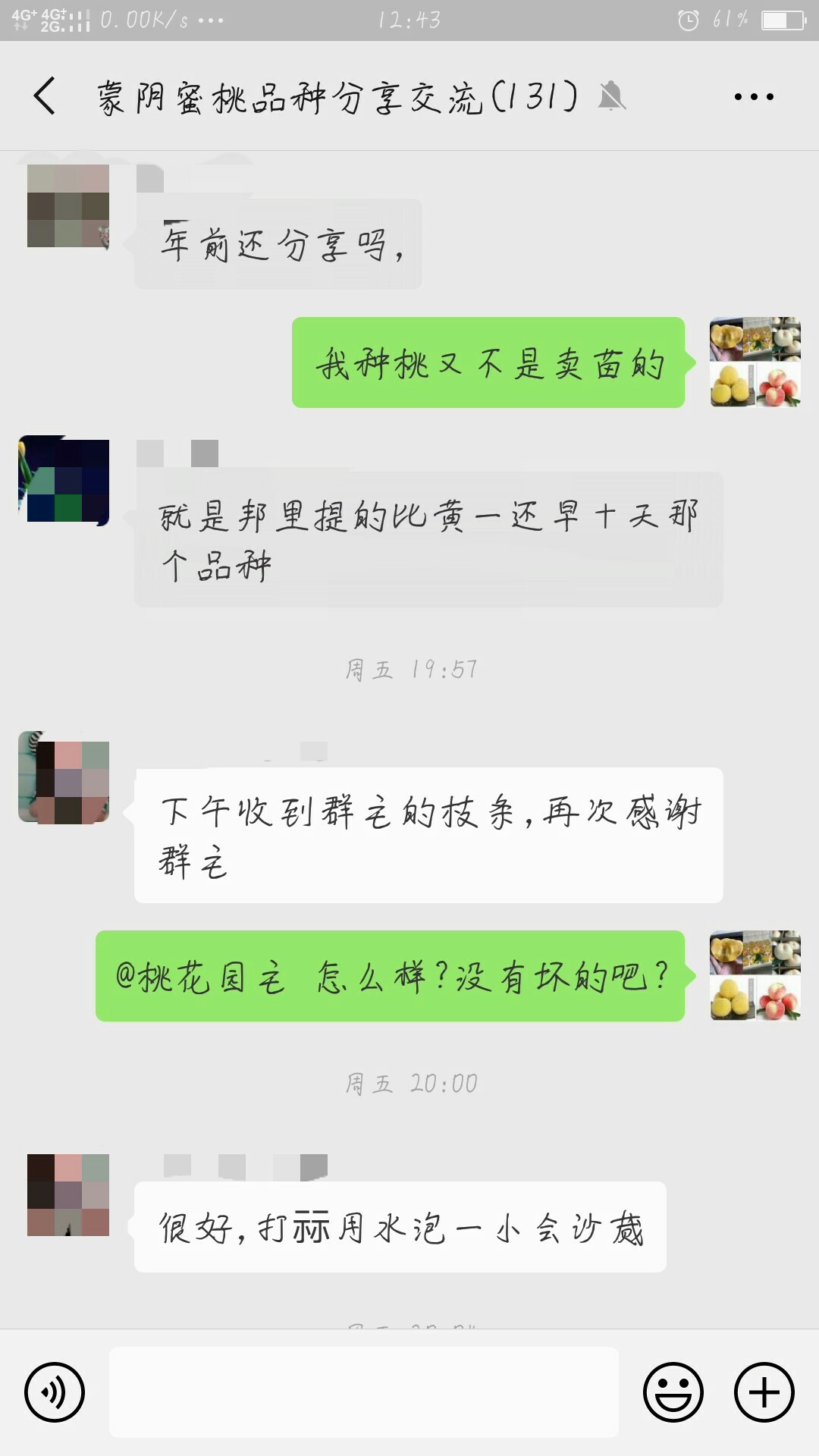Switch to voice message input

(55, 1392)
